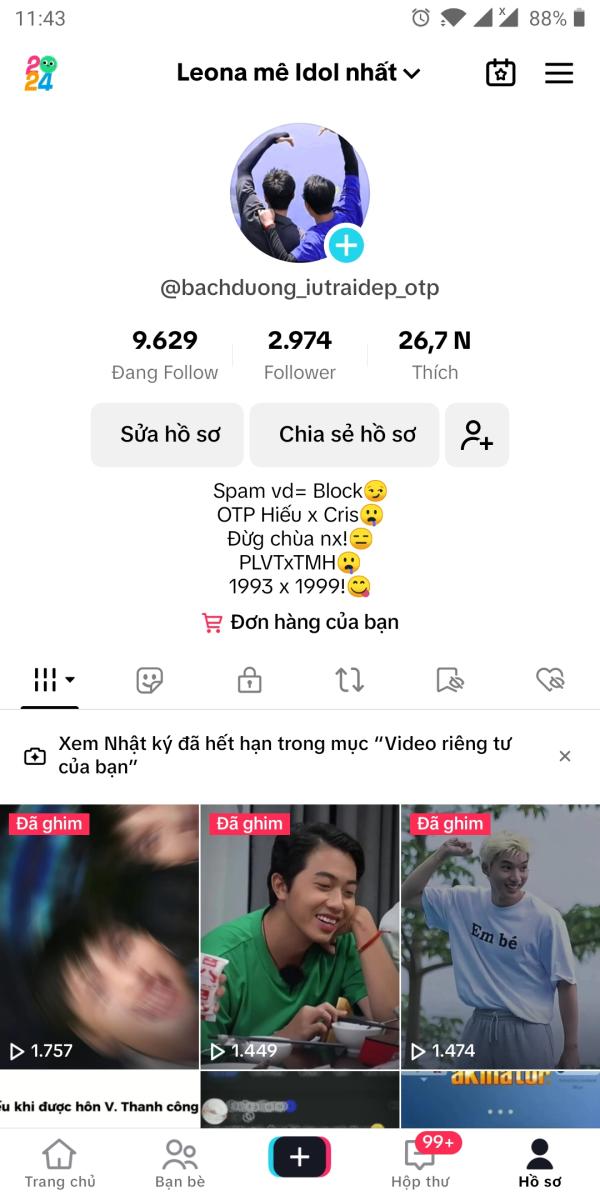
Task: Create a new video with plus button
Action: 300,1158
